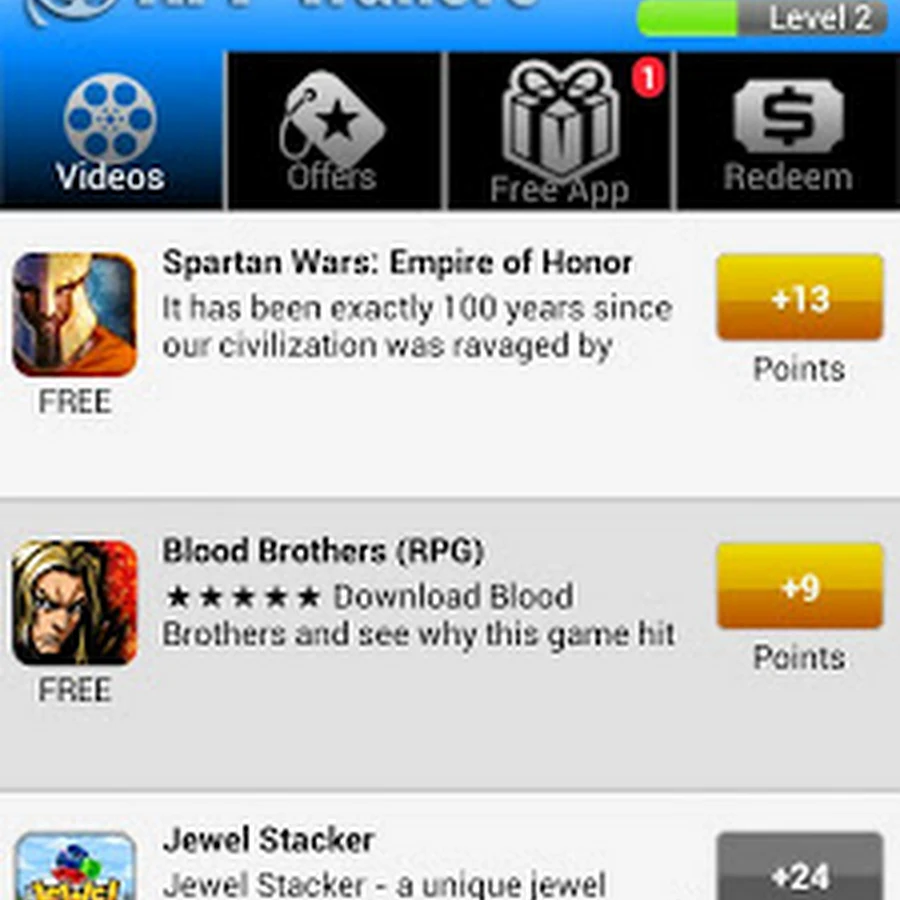Switch to the Videos tab

111,133
